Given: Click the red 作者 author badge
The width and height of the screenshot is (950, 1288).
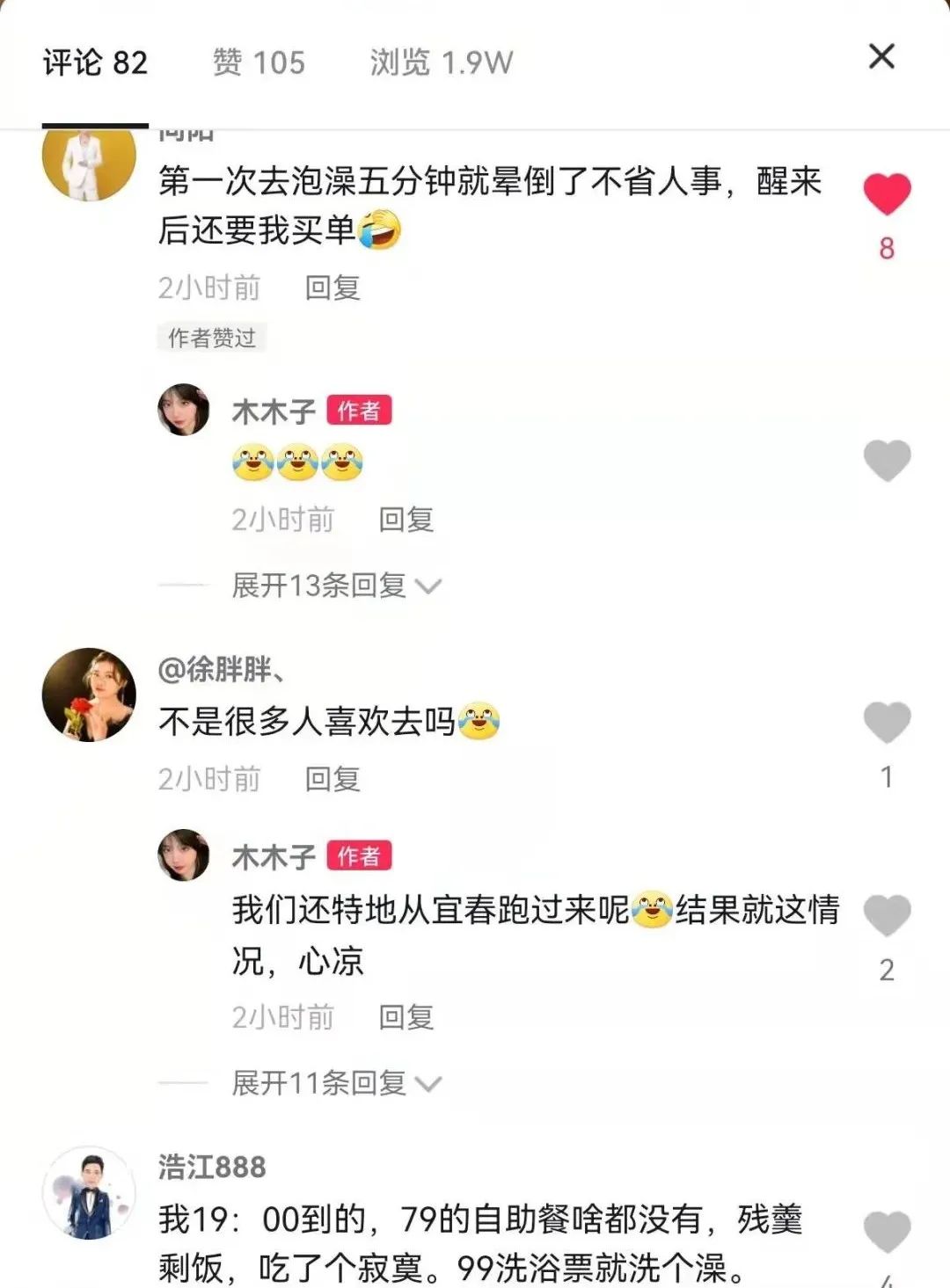Looking at the screenshot, I should (360, 410).
